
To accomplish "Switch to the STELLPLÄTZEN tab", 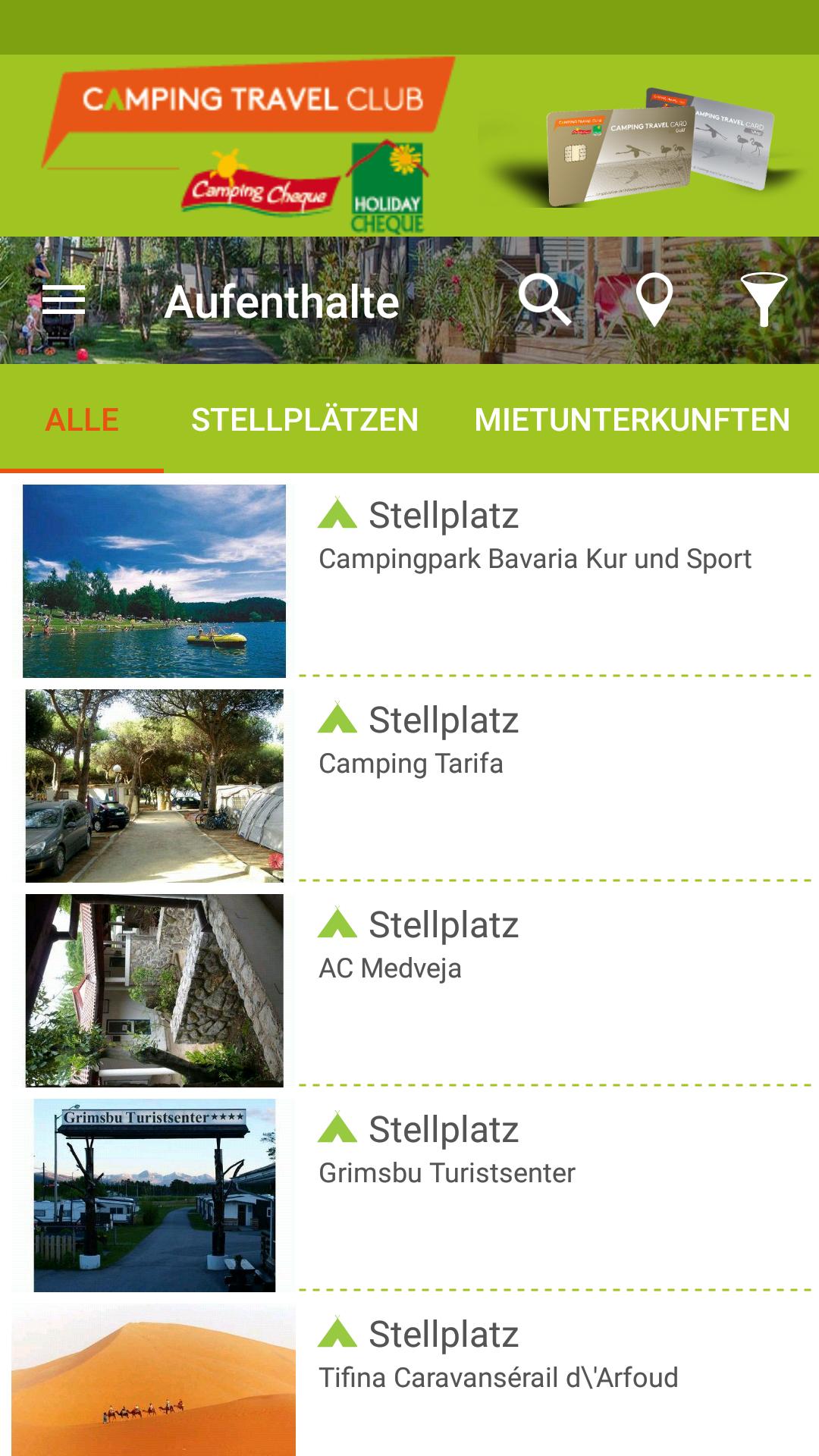I will click(x=305, y=419).
